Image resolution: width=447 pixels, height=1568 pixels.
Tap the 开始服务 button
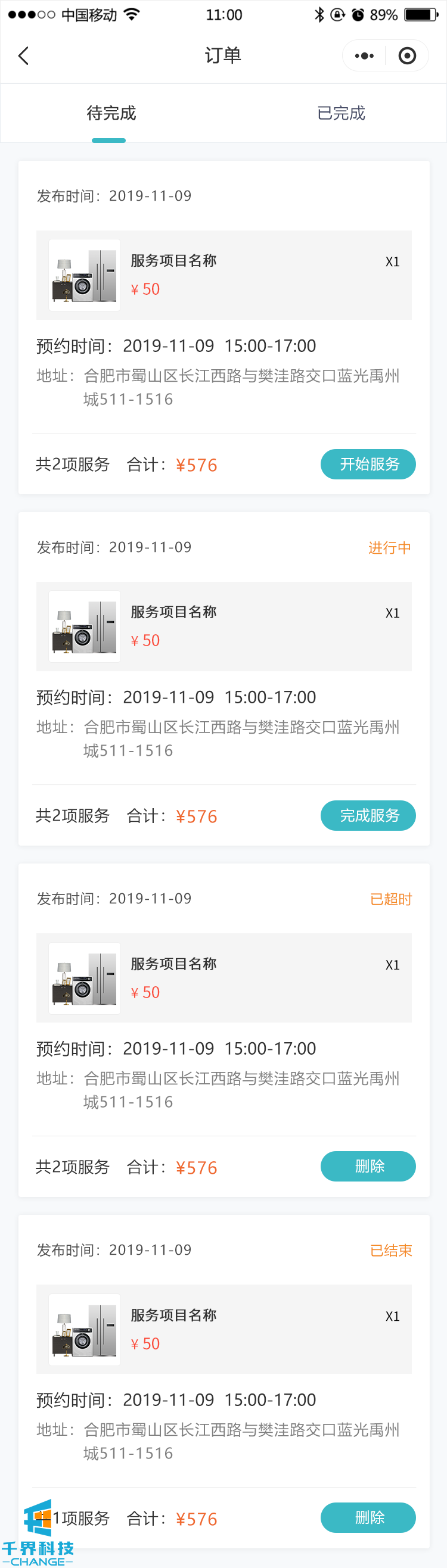tap(368, 465)
